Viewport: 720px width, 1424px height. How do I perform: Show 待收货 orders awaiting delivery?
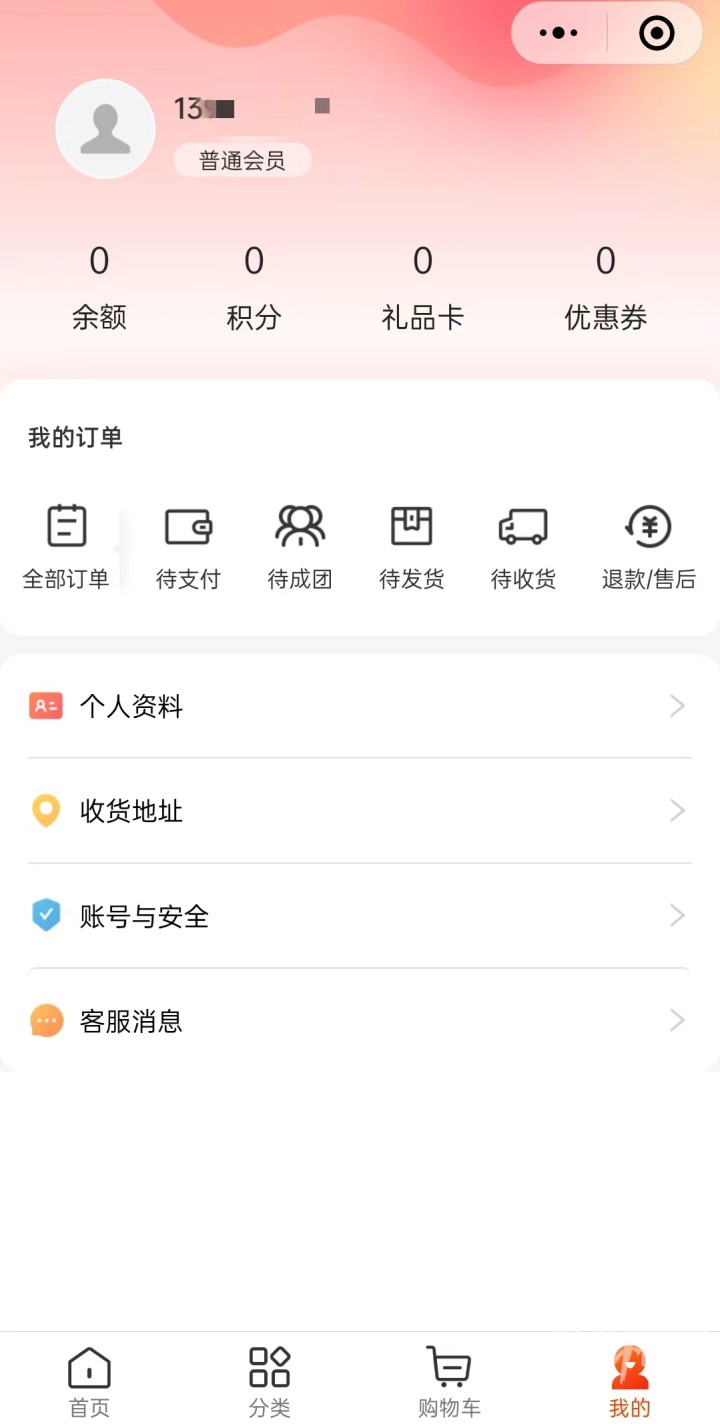[523, 546]
